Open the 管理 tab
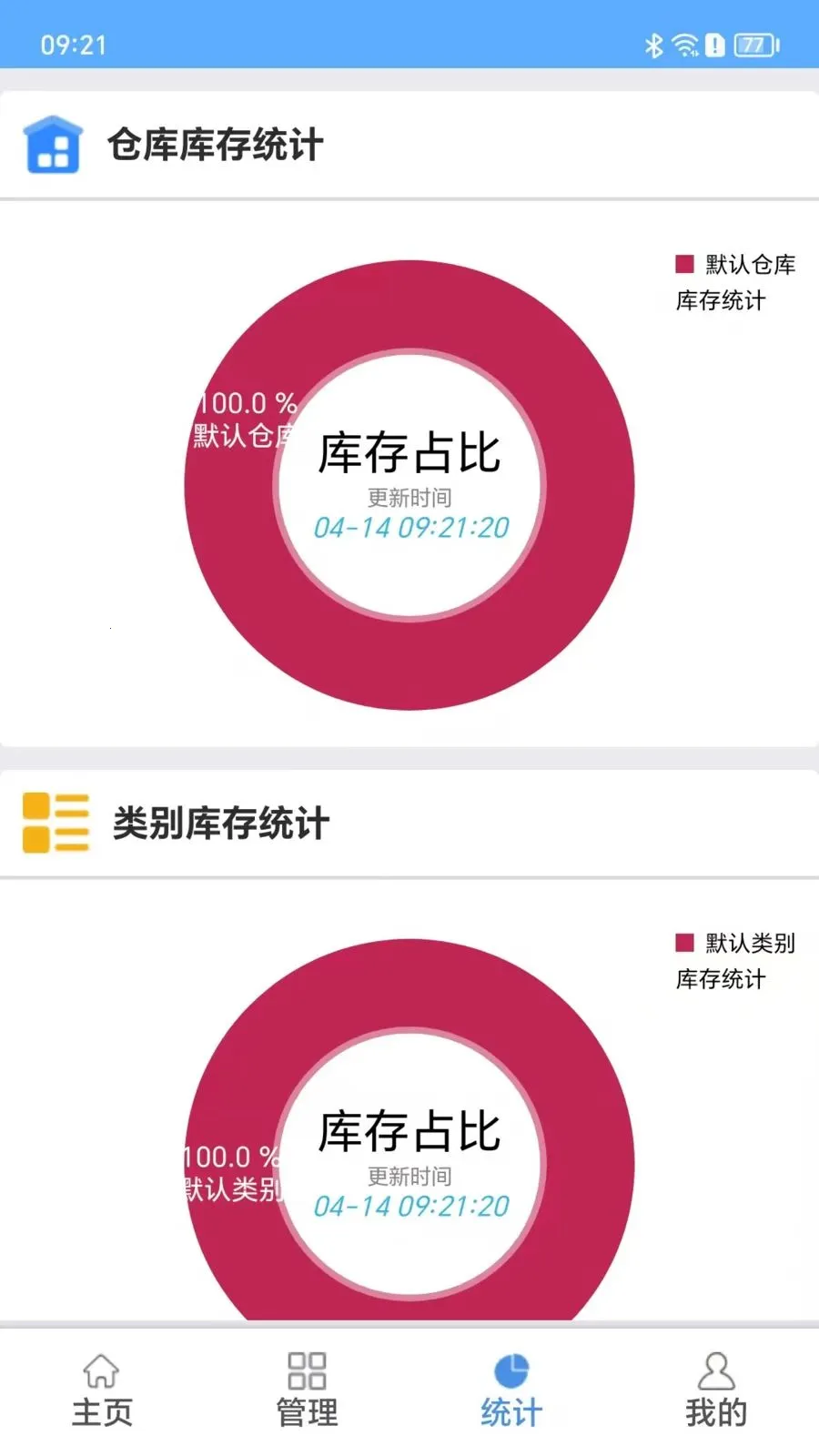This screenshot has height=1456, width=819. click(307, 1390)
